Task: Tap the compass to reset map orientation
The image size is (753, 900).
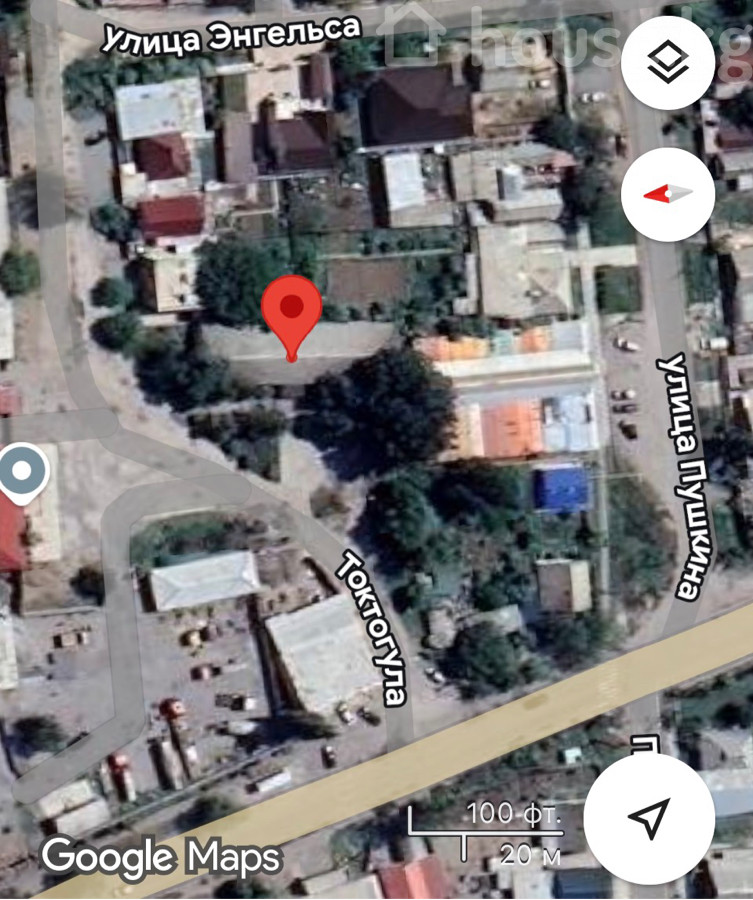Action: (667, 193)
